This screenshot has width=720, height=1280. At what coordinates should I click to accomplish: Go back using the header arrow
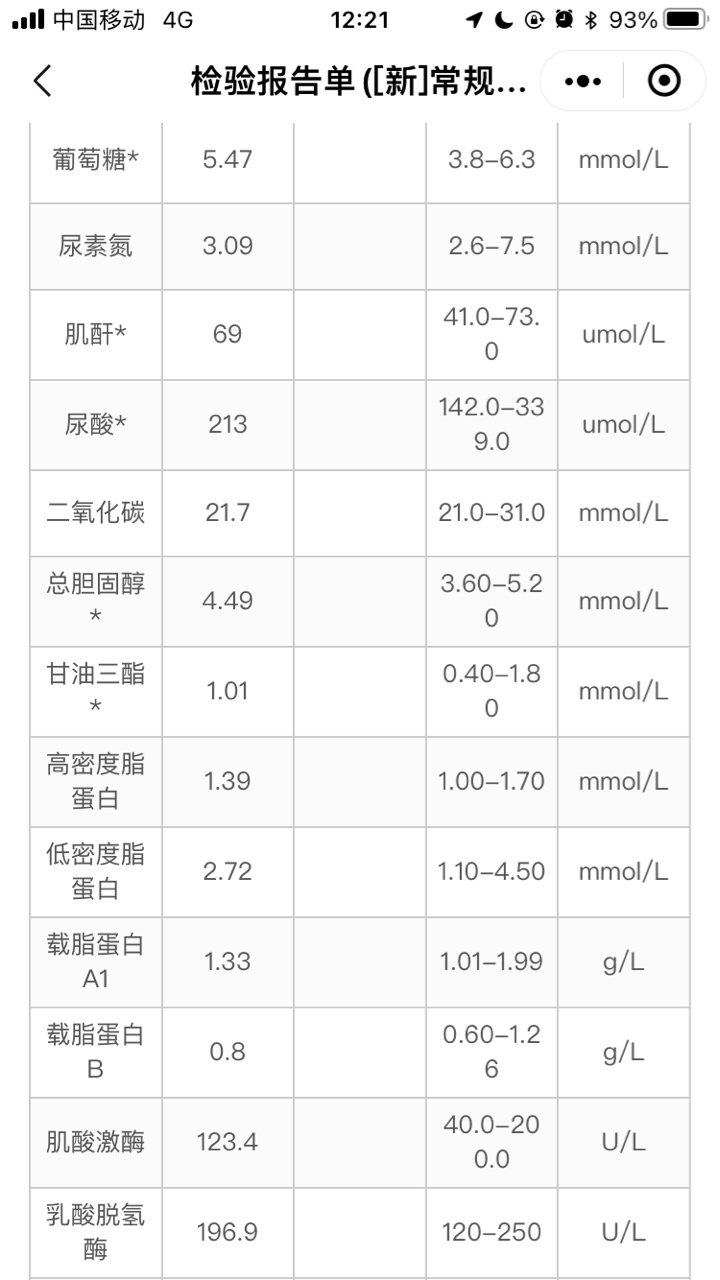click(42, 81)
